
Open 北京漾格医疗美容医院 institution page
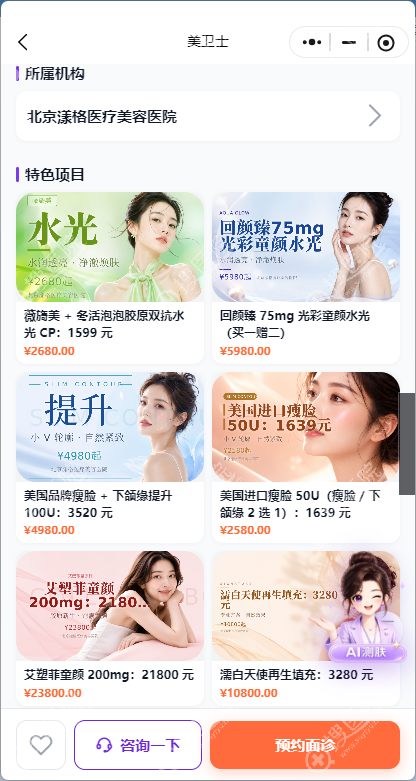208,116
